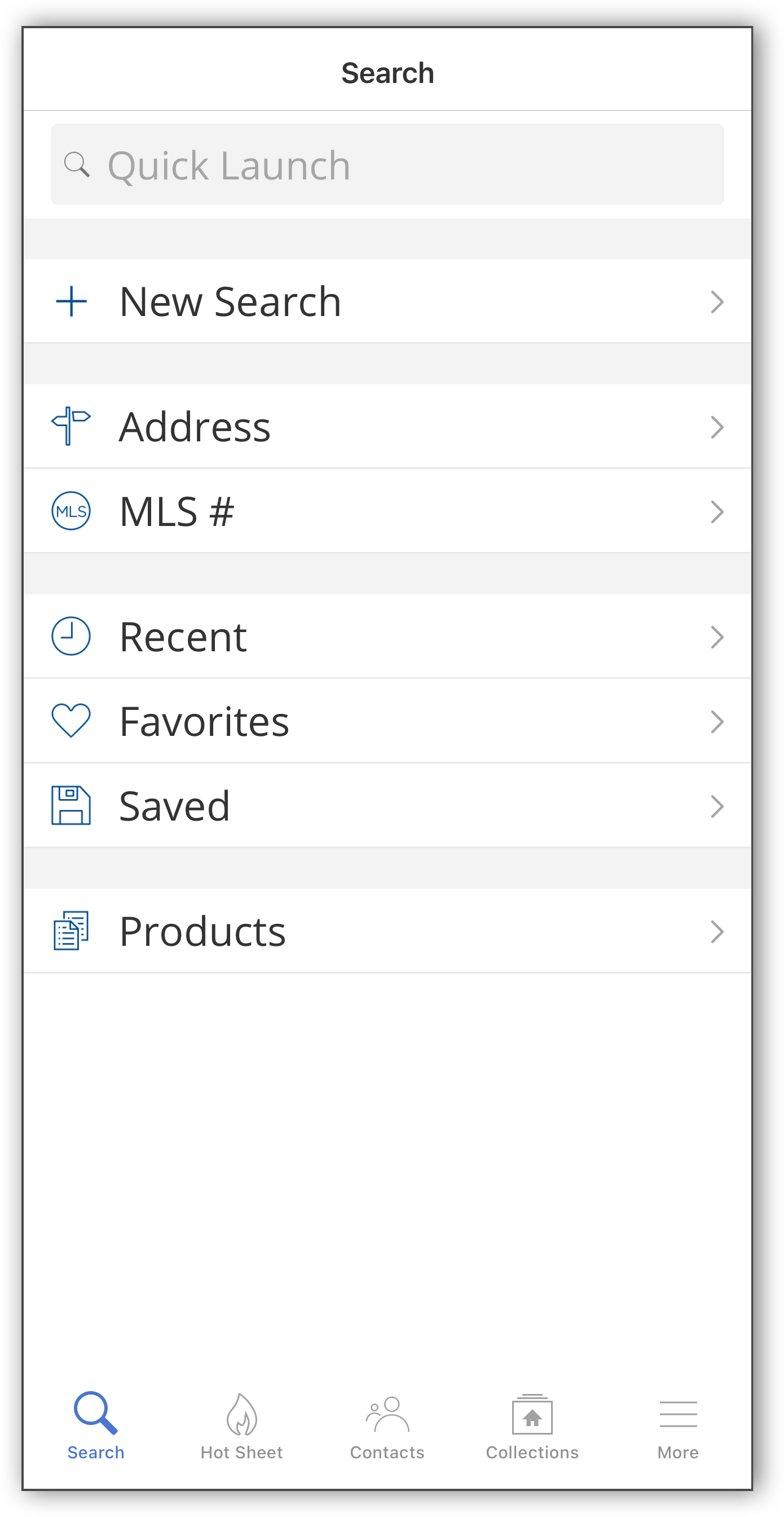Click the plus icon beside New Search
Screen dimensions: 784x1517
pos(71,301)
